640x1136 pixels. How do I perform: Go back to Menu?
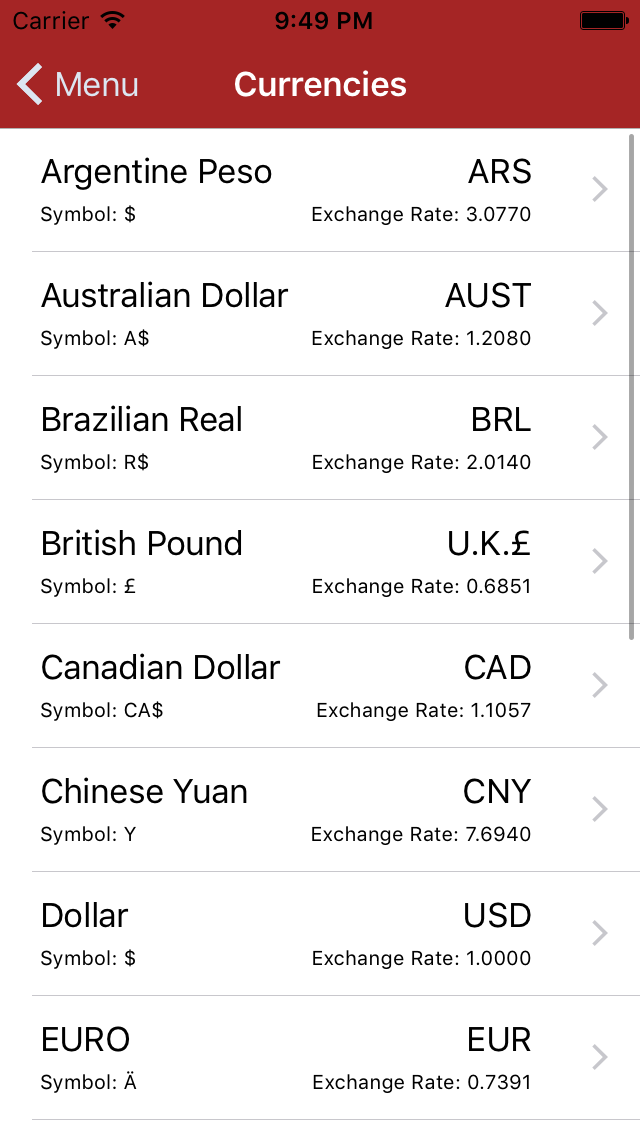click(x=78, y=85)
